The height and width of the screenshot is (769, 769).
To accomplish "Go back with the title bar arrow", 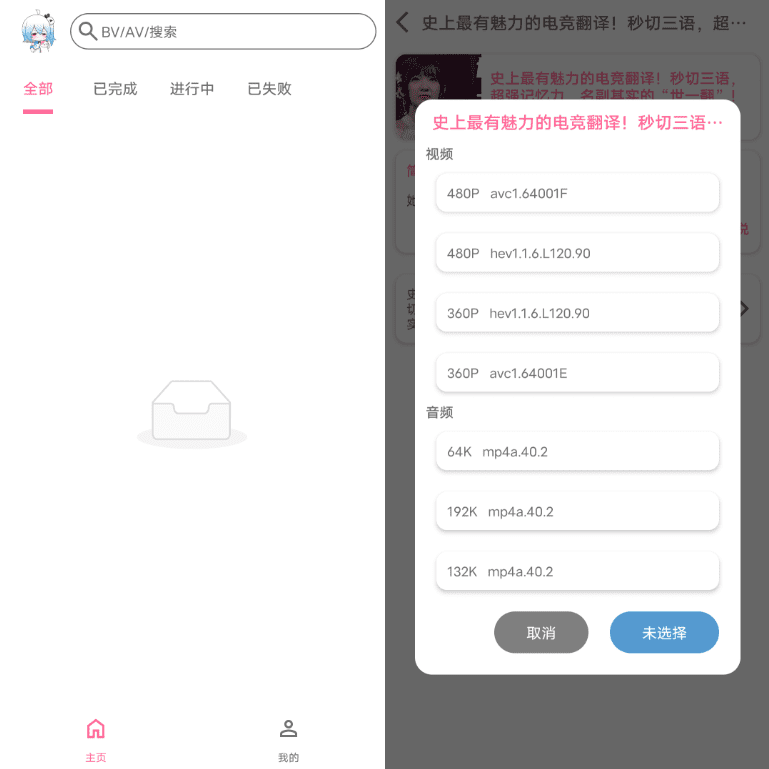I will [402, 22].
